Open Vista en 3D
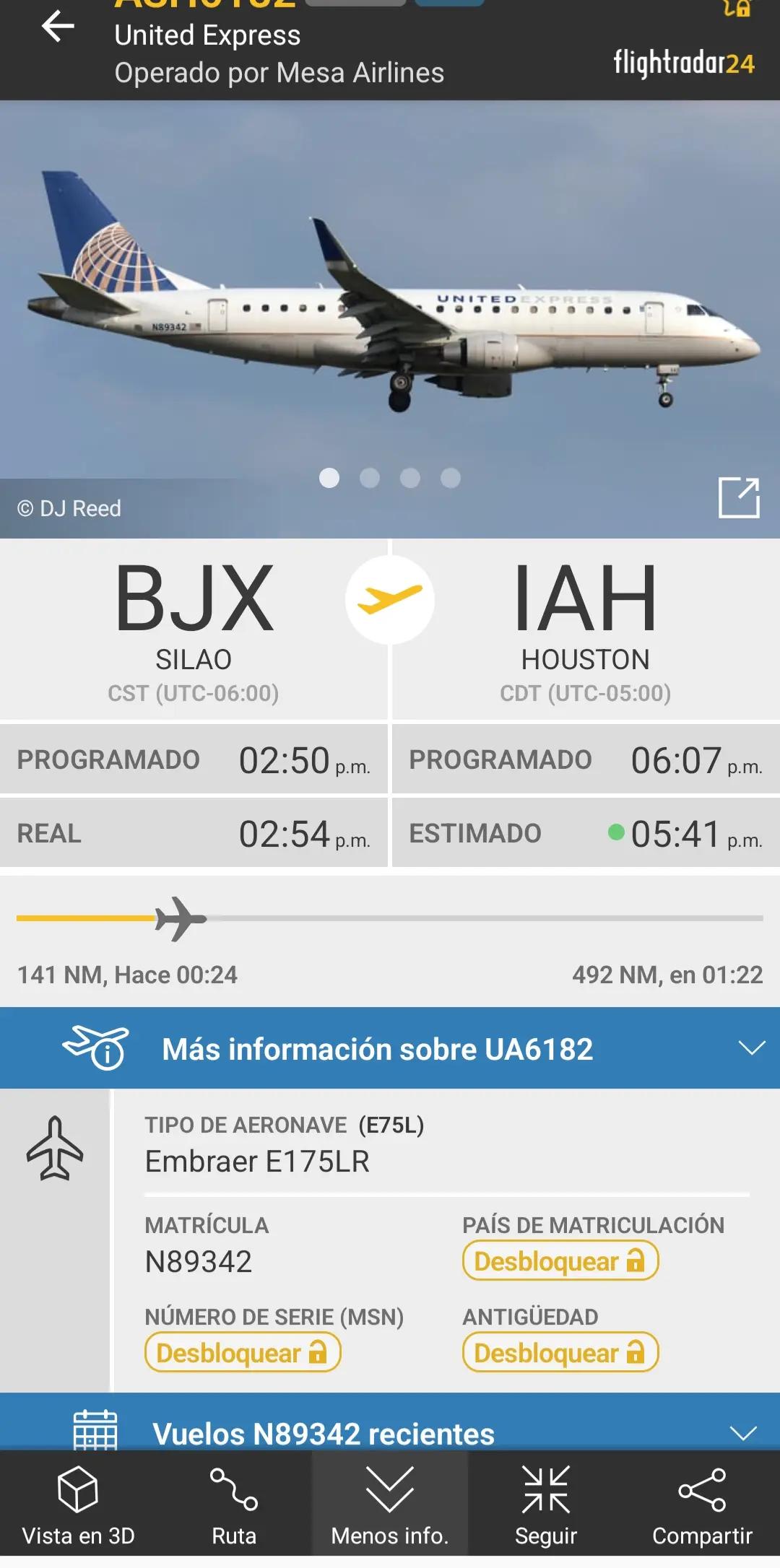Screen dimensions: 780x1568 [x=78, y=1504]
